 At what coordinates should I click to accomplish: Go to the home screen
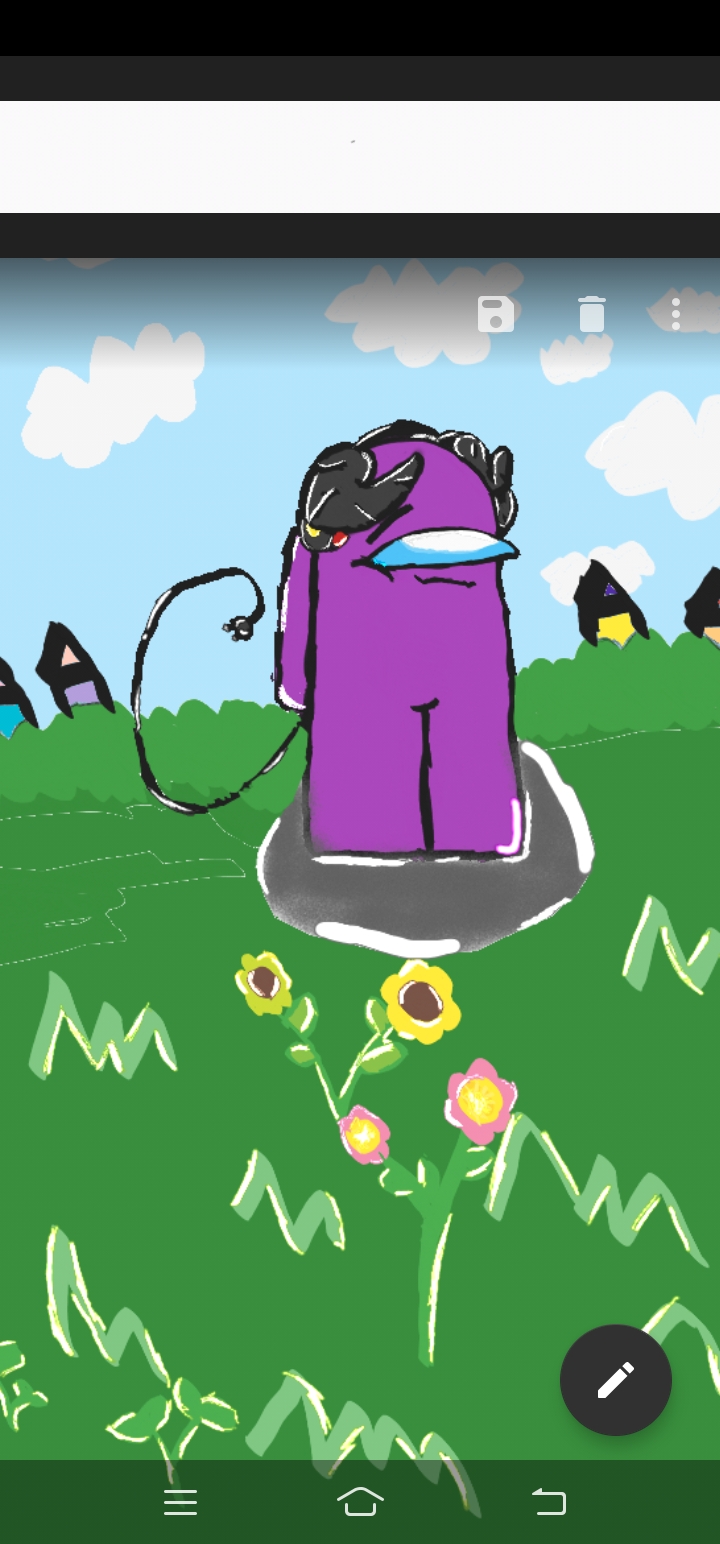360,1501
